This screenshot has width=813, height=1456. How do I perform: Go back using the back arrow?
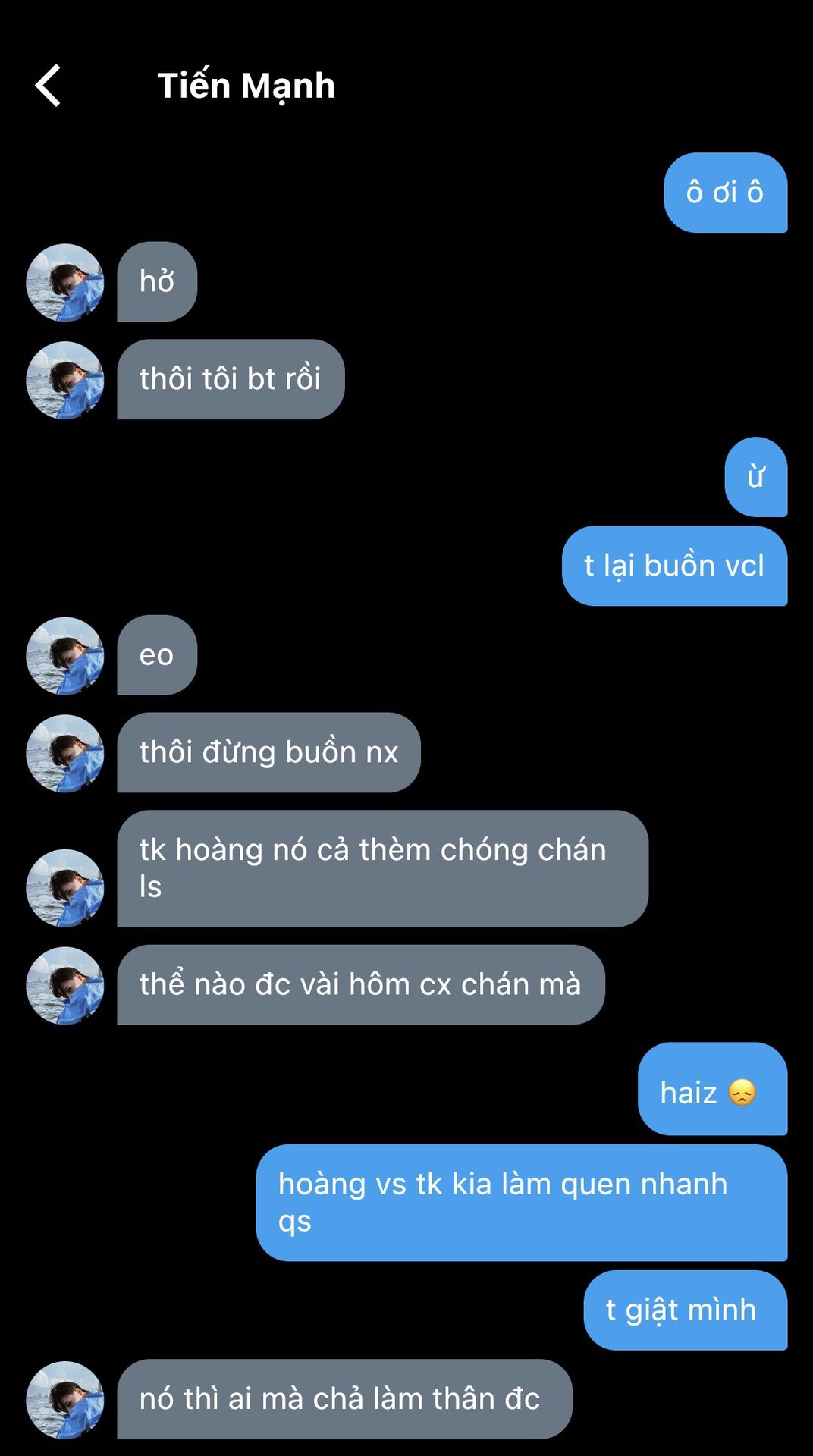pos(48,85)
